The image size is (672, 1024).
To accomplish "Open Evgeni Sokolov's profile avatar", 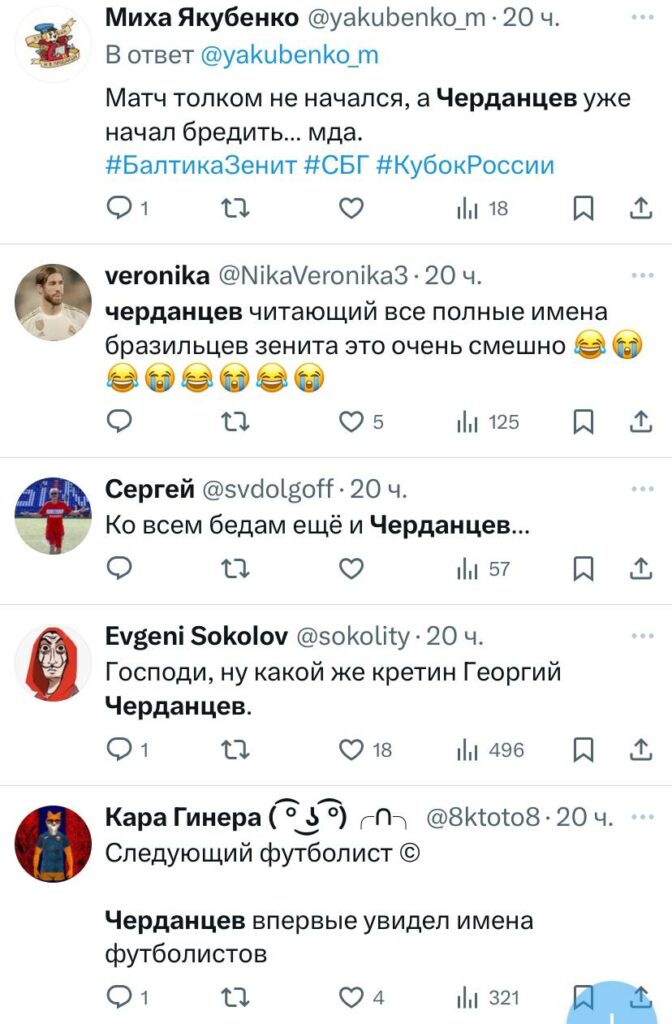I will click(53, 662).
